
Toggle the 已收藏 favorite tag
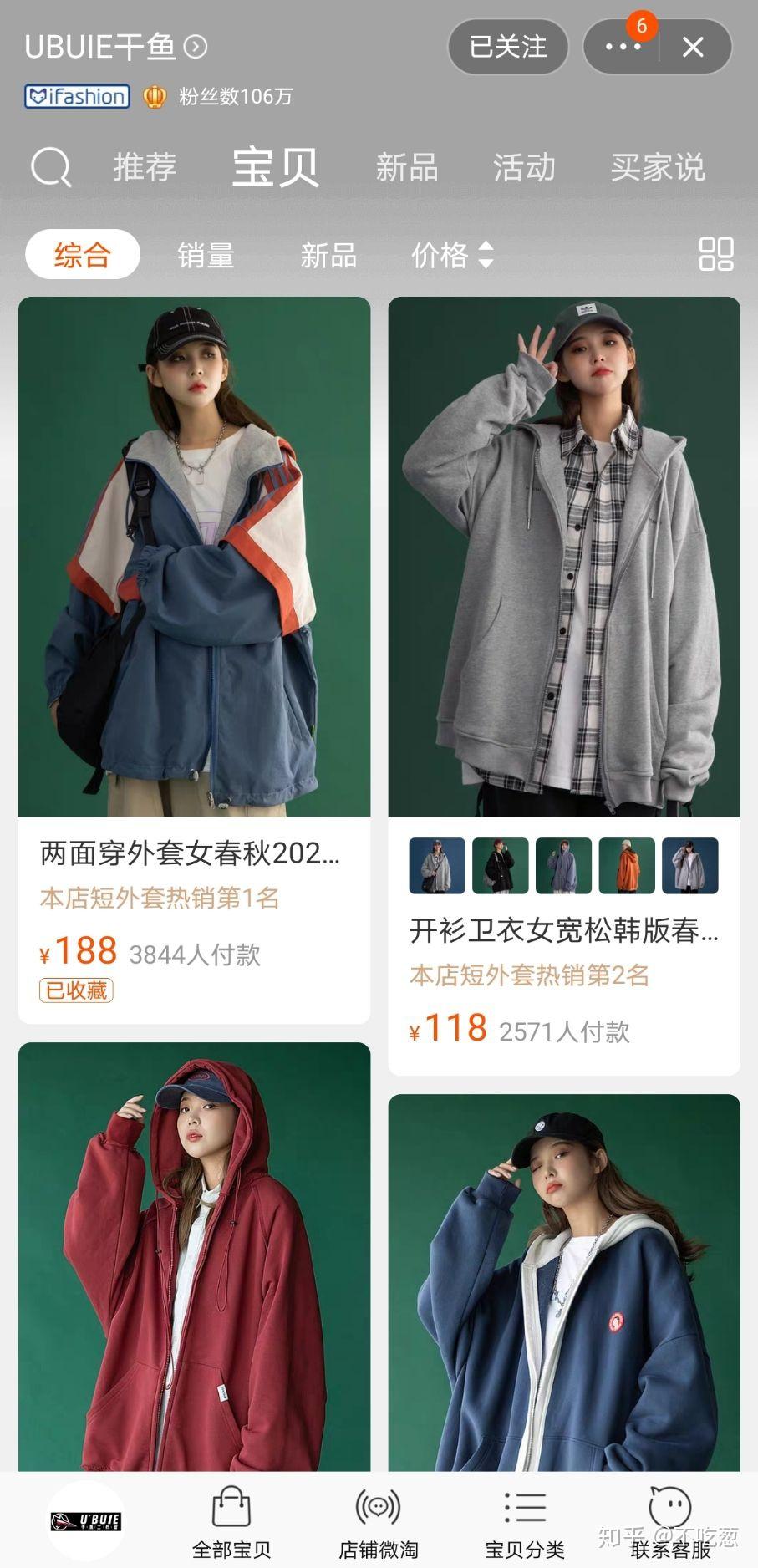[x=75, y=991]
